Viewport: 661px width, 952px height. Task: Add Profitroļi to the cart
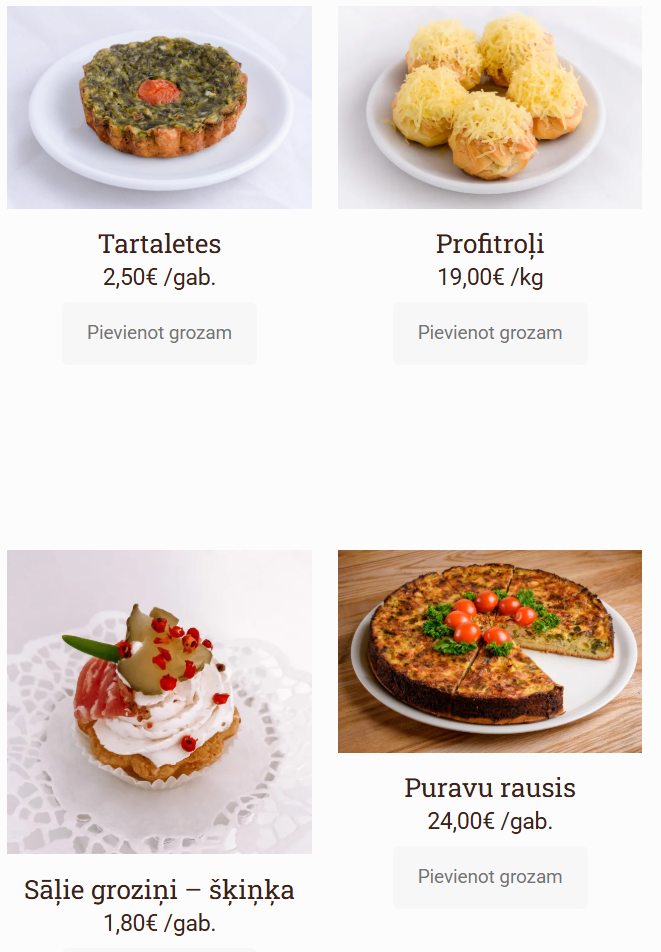pyautogui.click(x=490, y=333)
